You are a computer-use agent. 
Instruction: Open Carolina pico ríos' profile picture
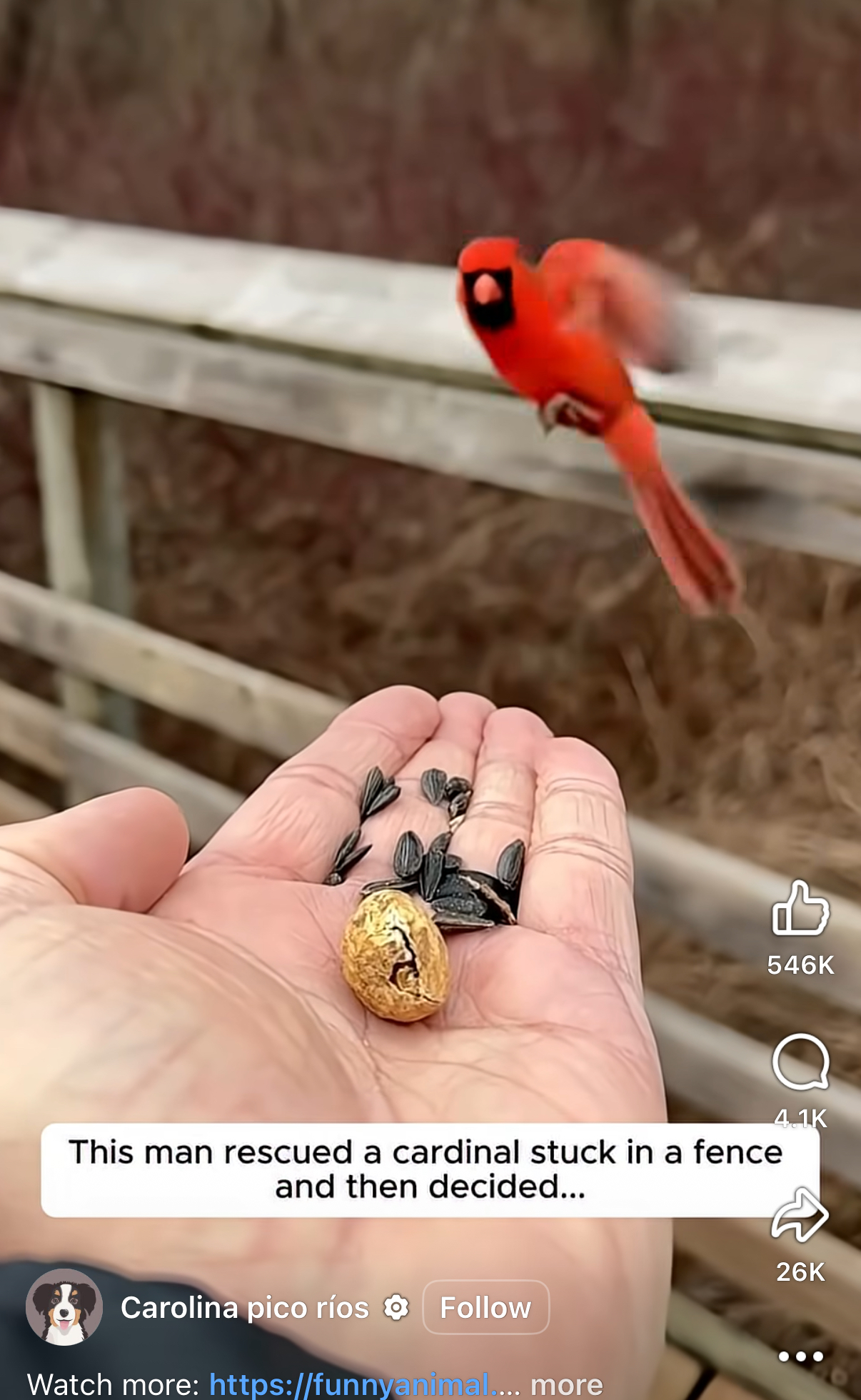pos(64,1307)
